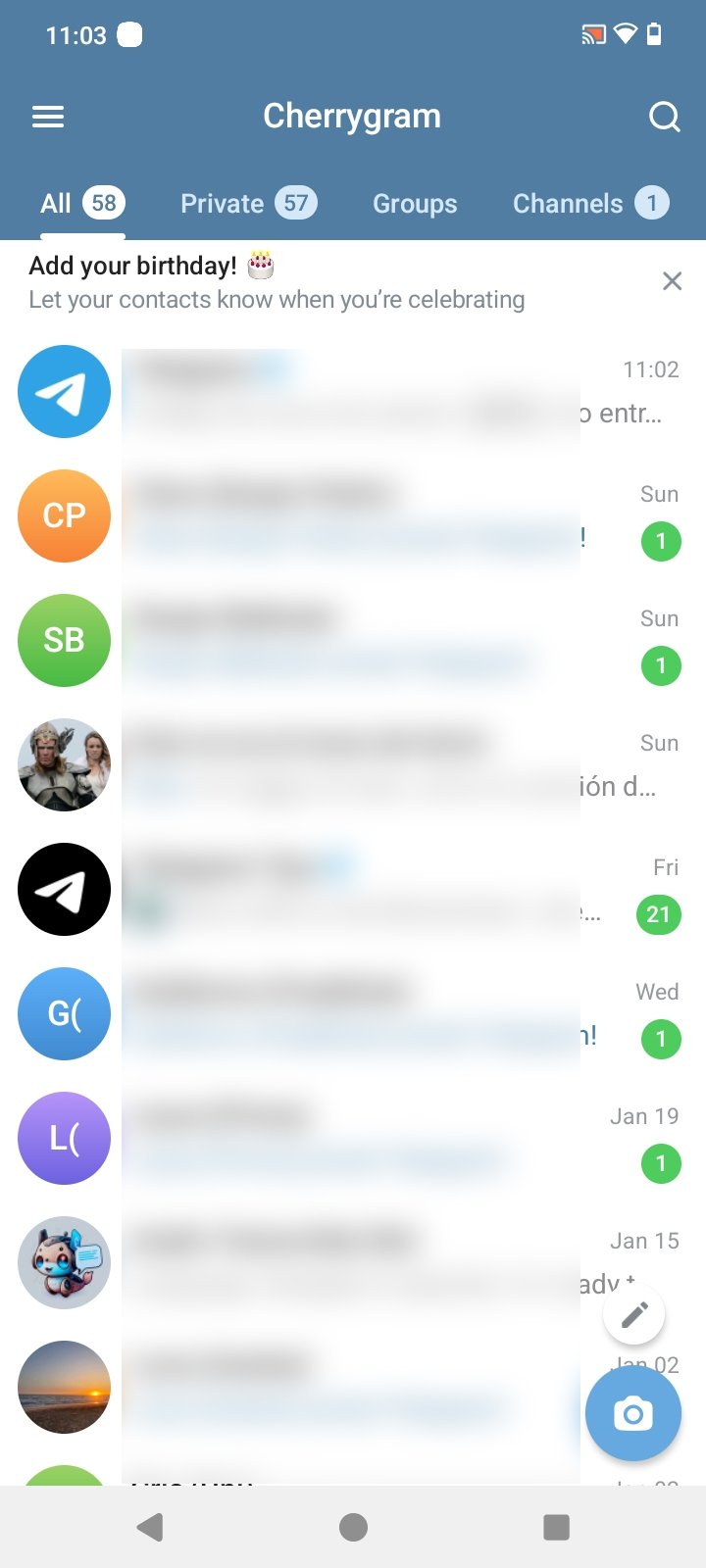
Task: Tap the system home button
Action: (353, 1527)
